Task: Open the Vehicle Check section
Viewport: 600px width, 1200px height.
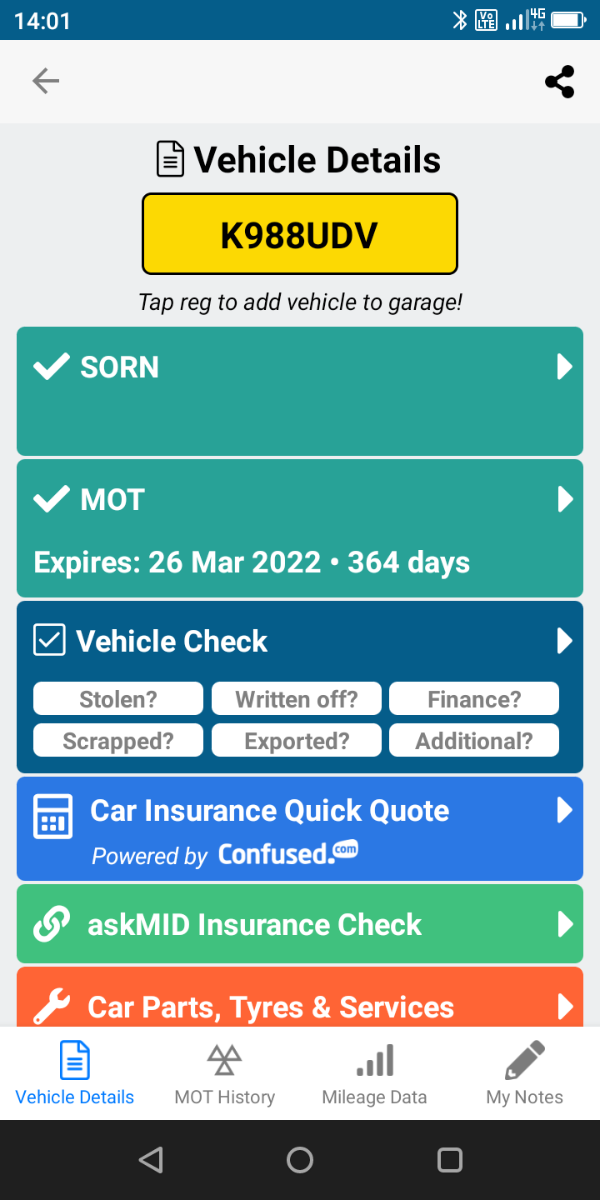Action: click(300, 640)
